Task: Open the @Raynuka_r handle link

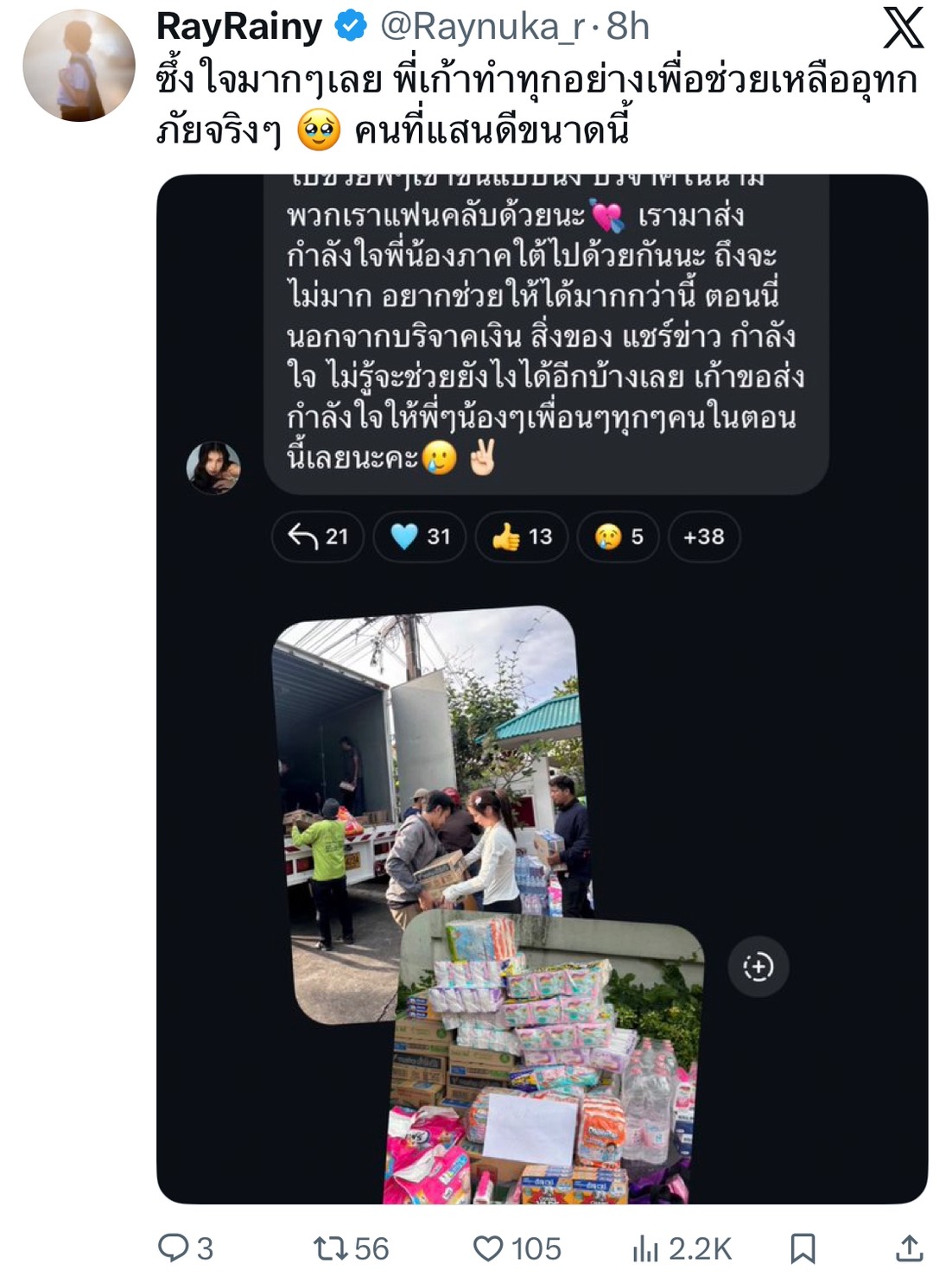Action: tap(482, 28)
